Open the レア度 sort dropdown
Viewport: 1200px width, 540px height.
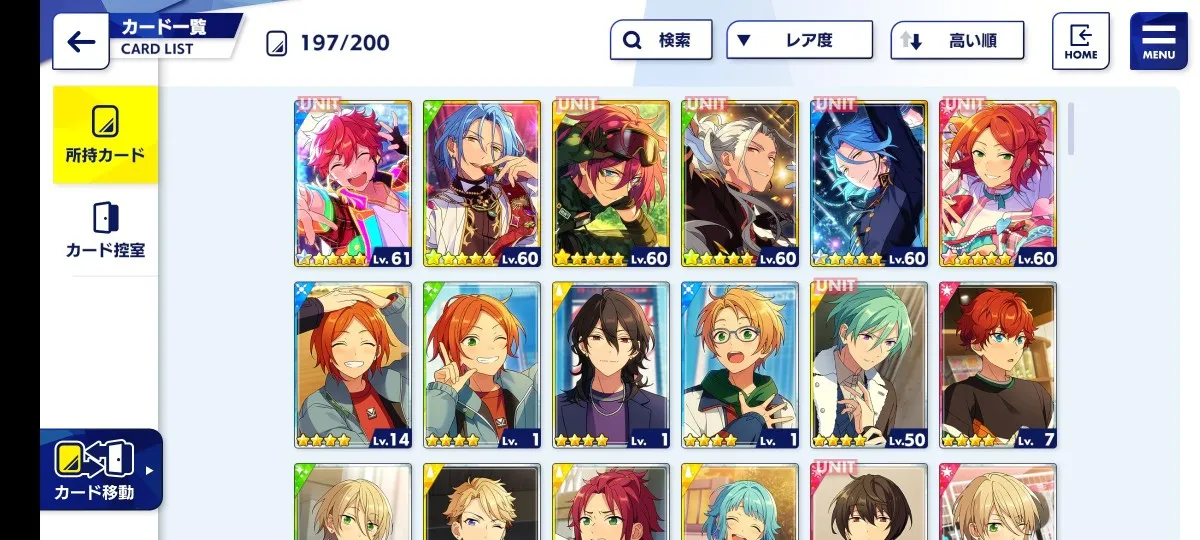(x=798, y=41)
